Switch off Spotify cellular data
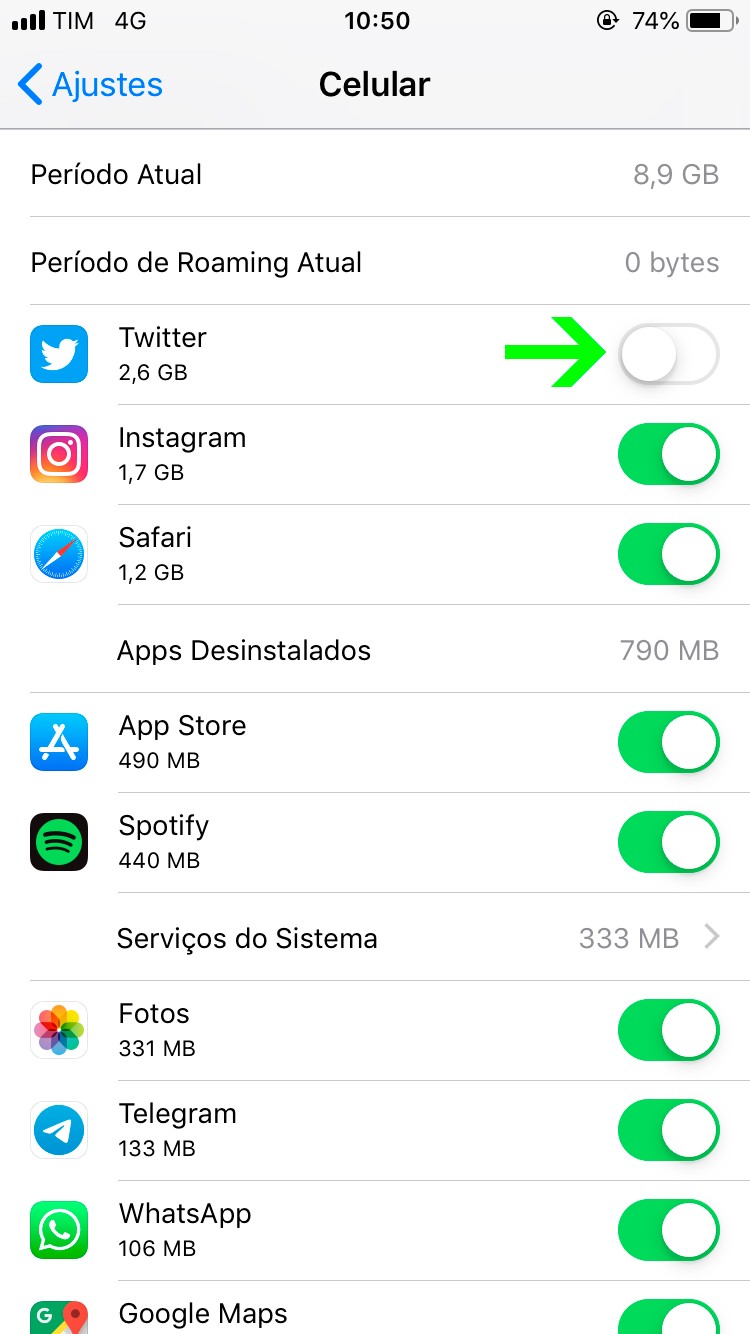750x1334 pixels. 668,842
